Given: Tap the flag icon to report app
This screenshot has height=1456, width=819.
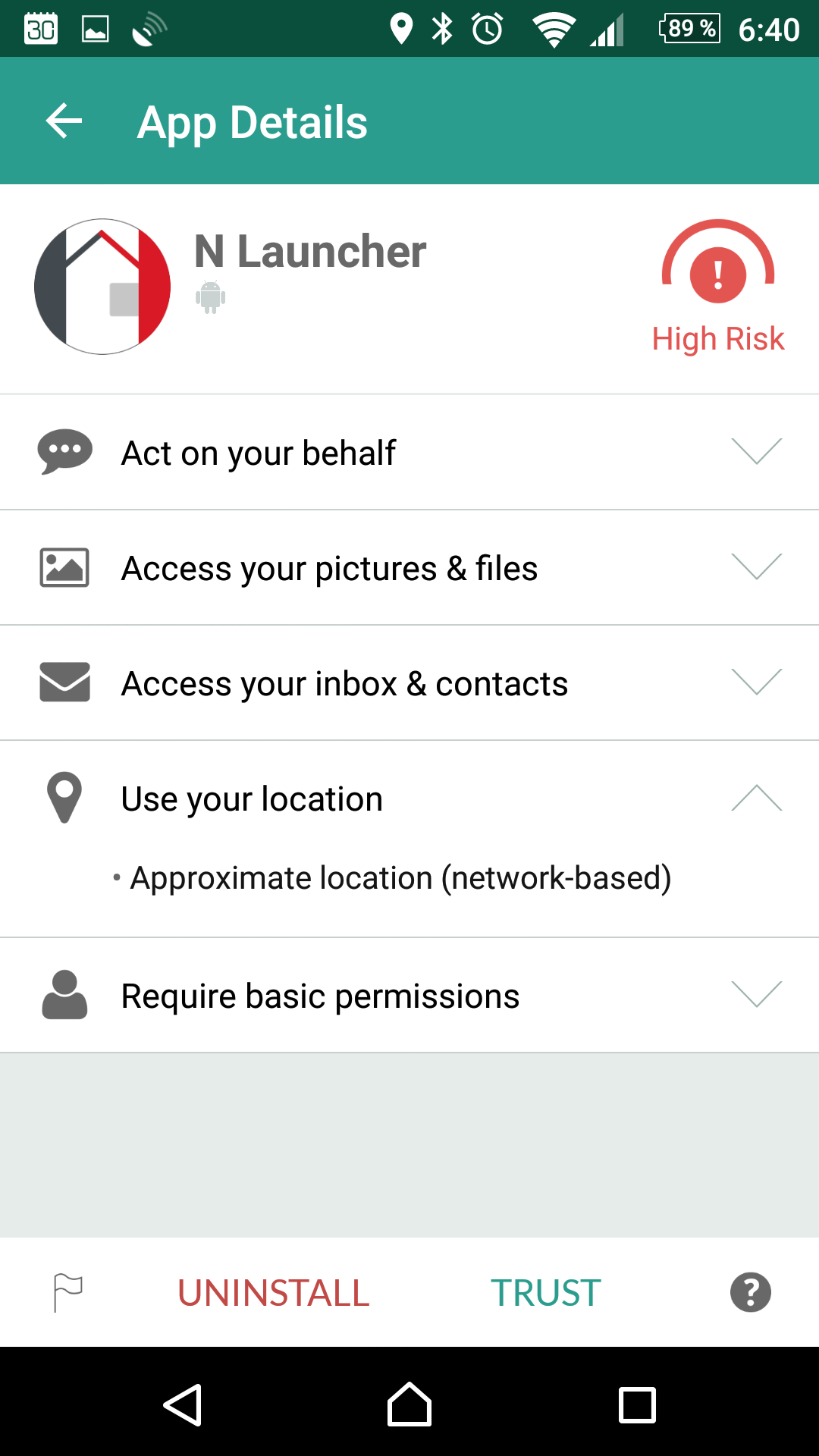Looking at the screenshot, I should [67, 1292].
